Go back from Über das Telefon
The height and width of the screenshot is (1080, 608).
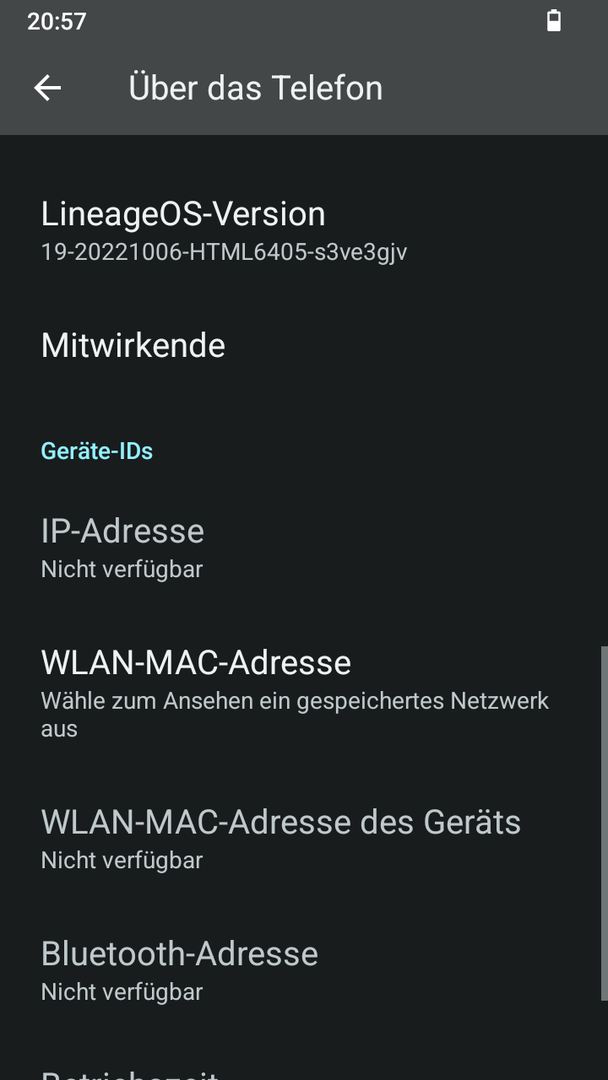47,88
